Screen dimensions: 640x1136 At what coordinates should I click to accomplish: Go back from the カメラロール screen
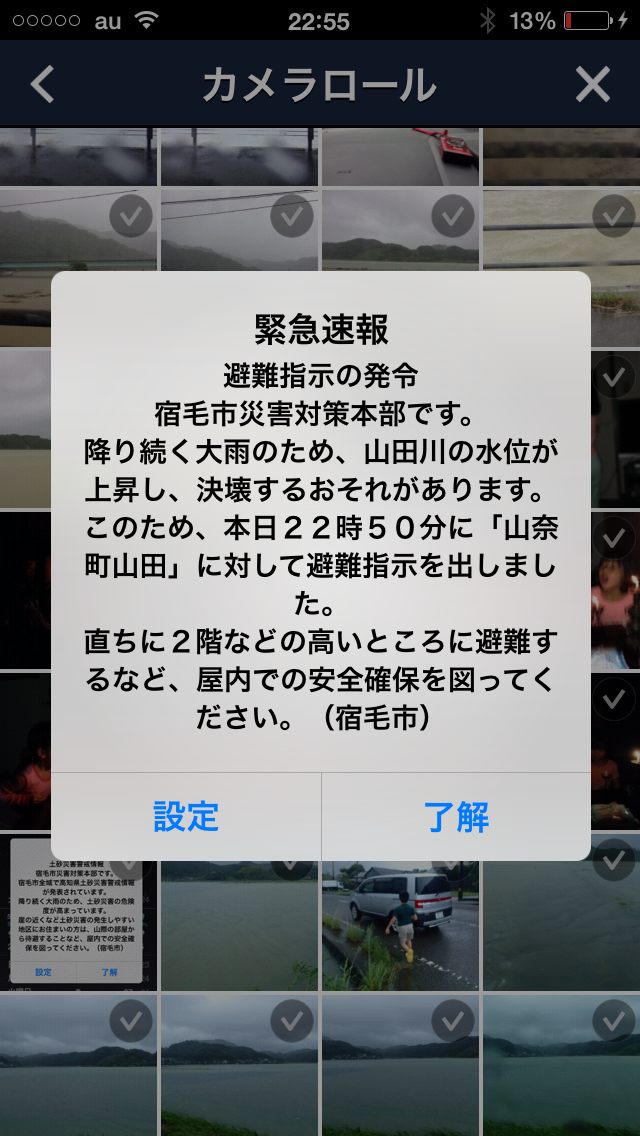pyautogui.click(x=42, y=85)
